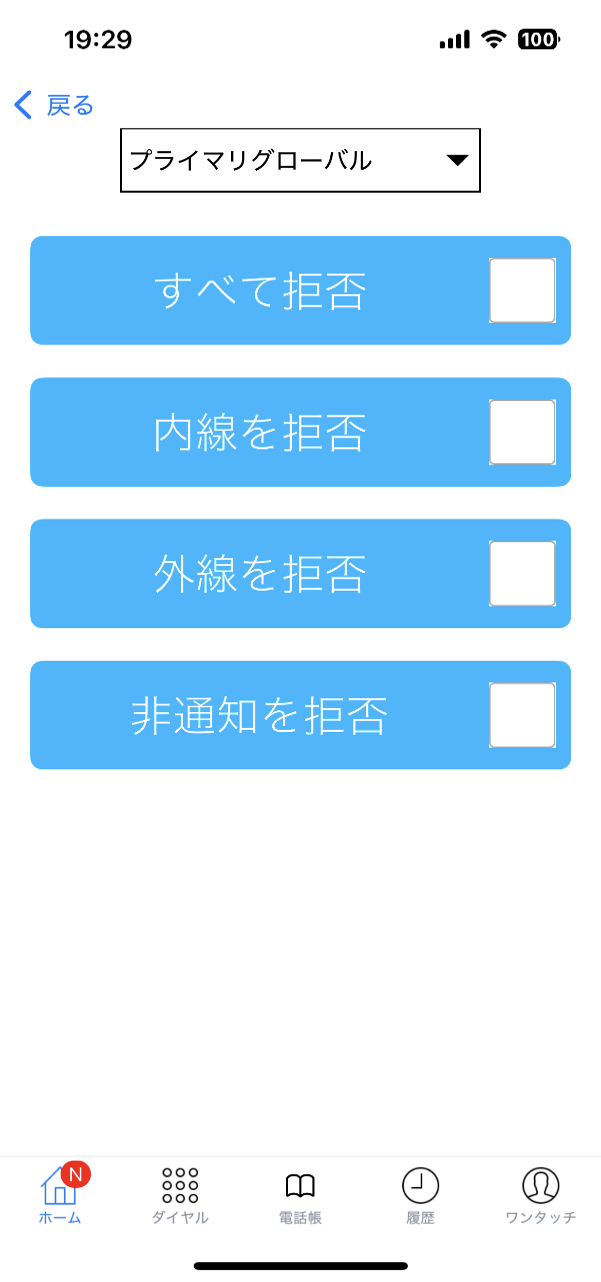Go to the 電話帳 tab

[300, 1196]
